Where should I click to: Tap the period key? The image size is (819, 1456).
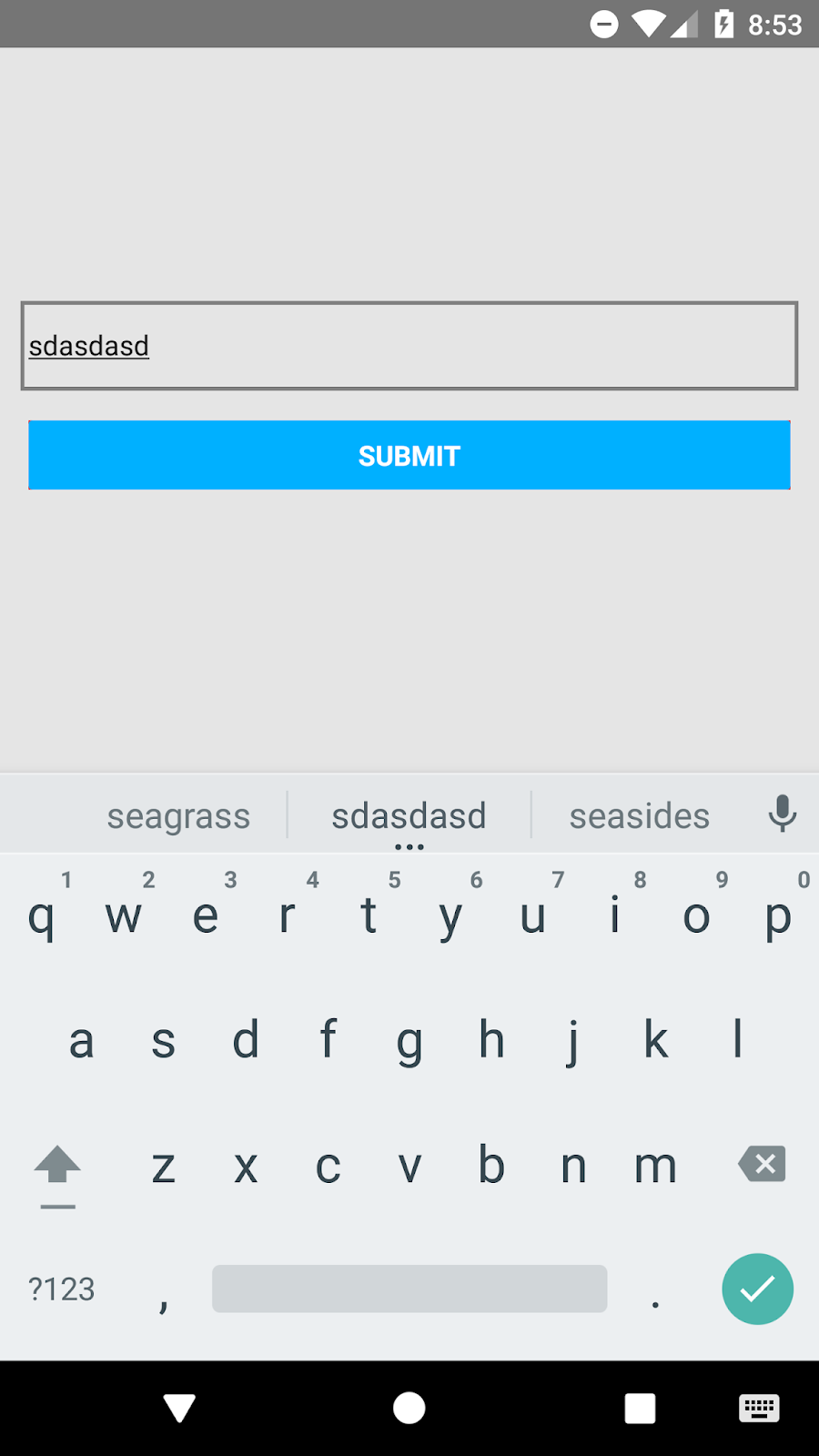pos(655,1289)
